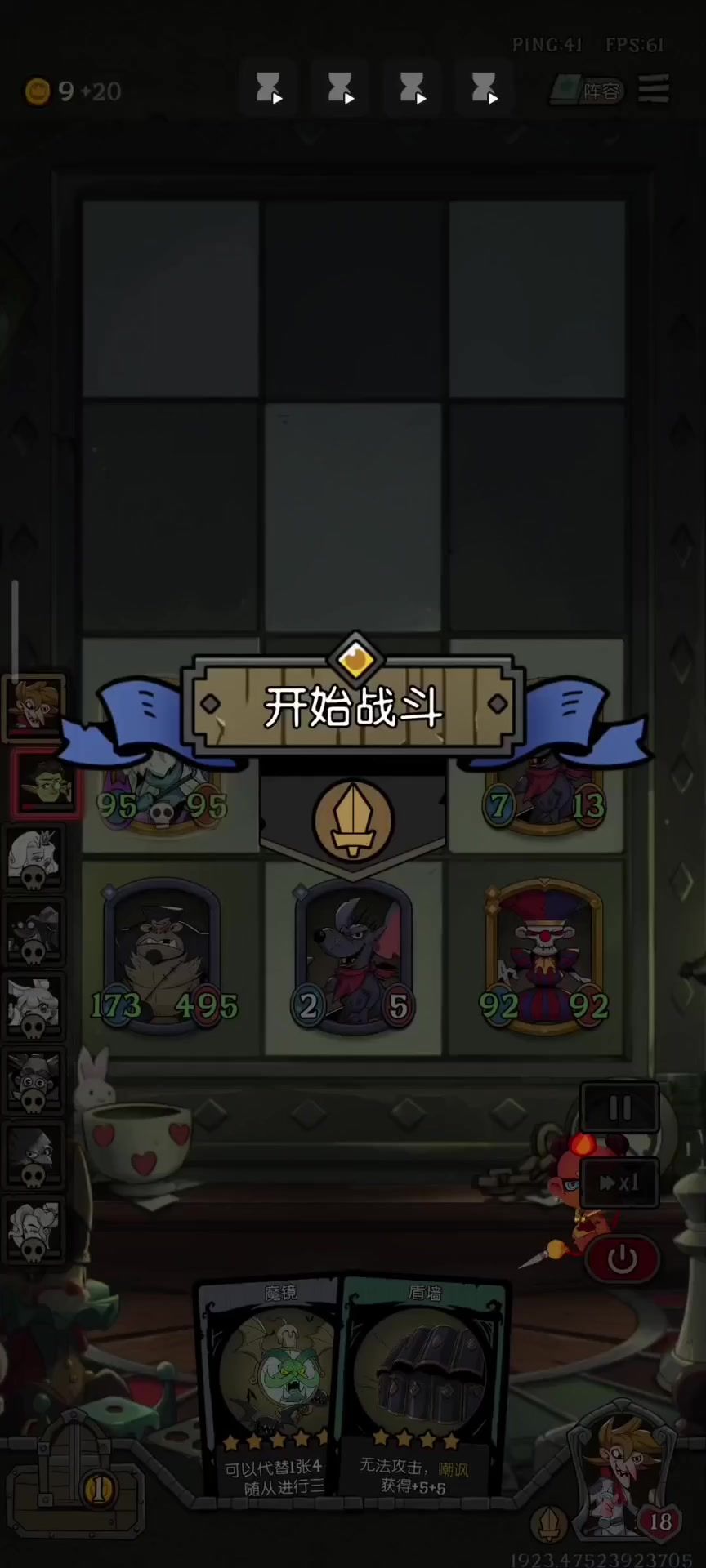The width and height of the screenshot is (706, 1568).
Task: Select the 盾墙 card
Action: coord(420,1388)
